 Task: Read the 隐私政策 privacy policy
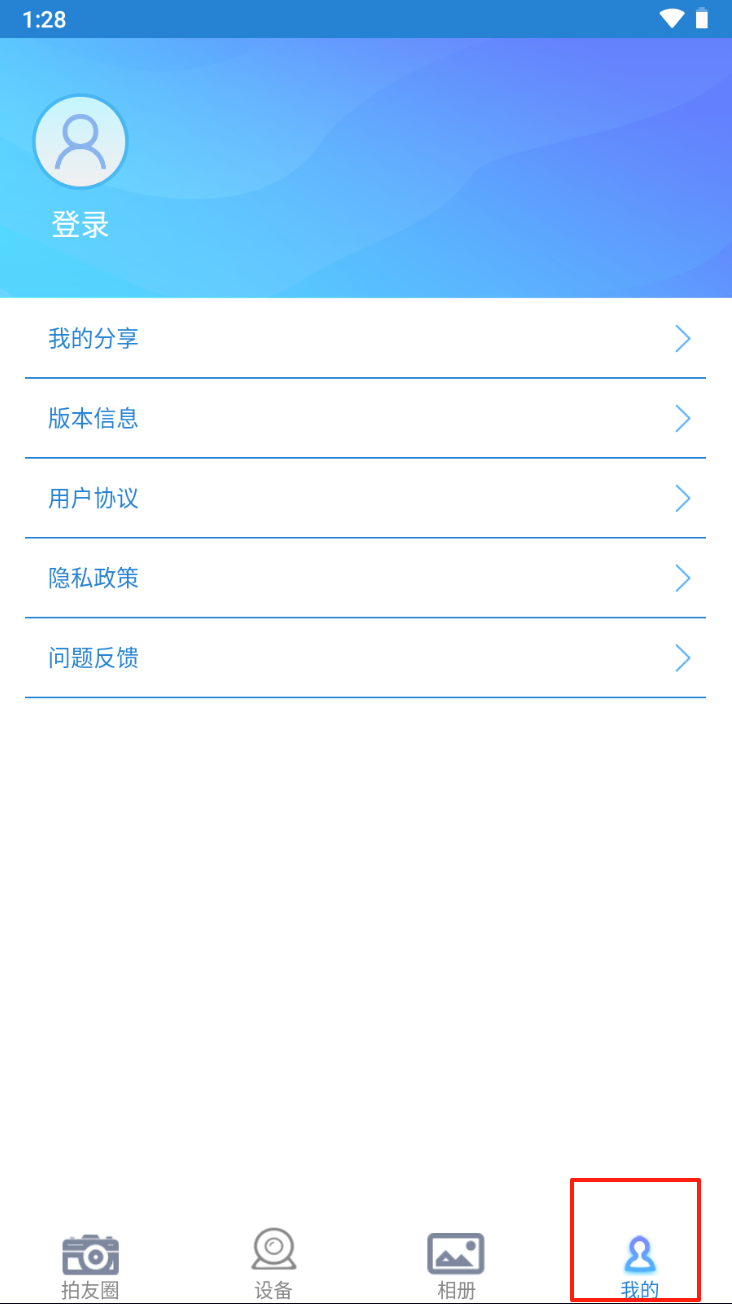click(365, 578)
